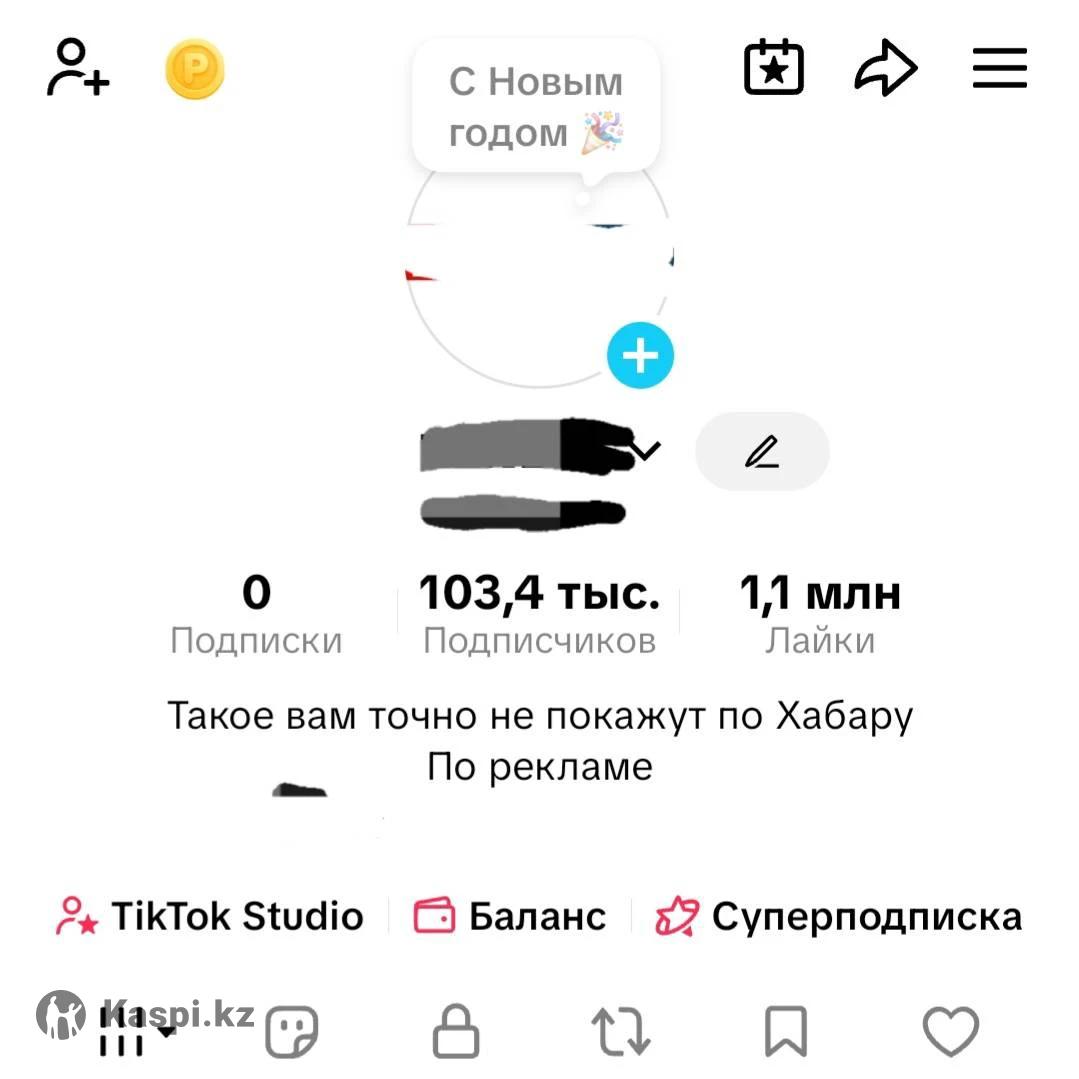
Task: Open the calendar star events icon
Action: [x=774, y=68]
